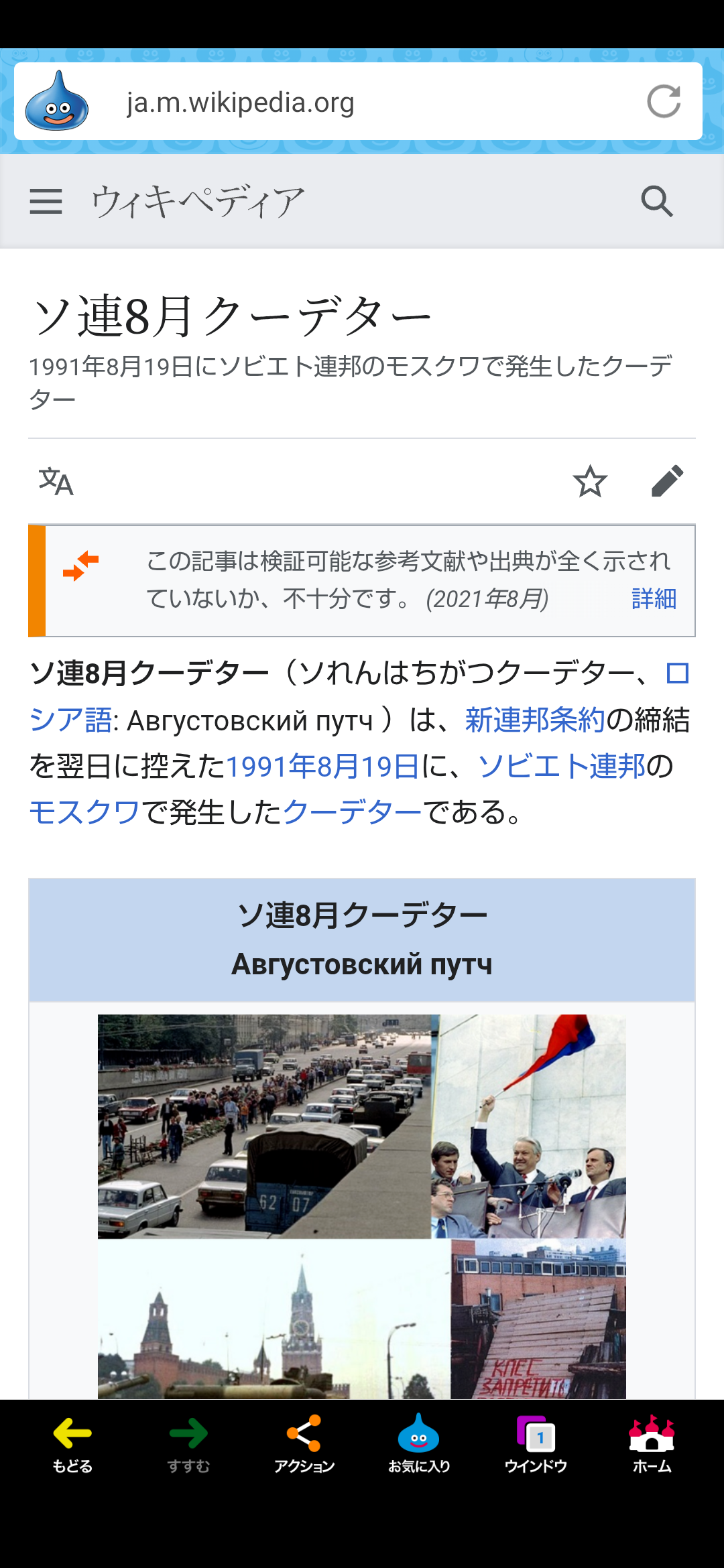This screenshot has width=724, height=1568.
Task: Follow the ソビエト連邦 link
Action: click(x=562, y=767)
